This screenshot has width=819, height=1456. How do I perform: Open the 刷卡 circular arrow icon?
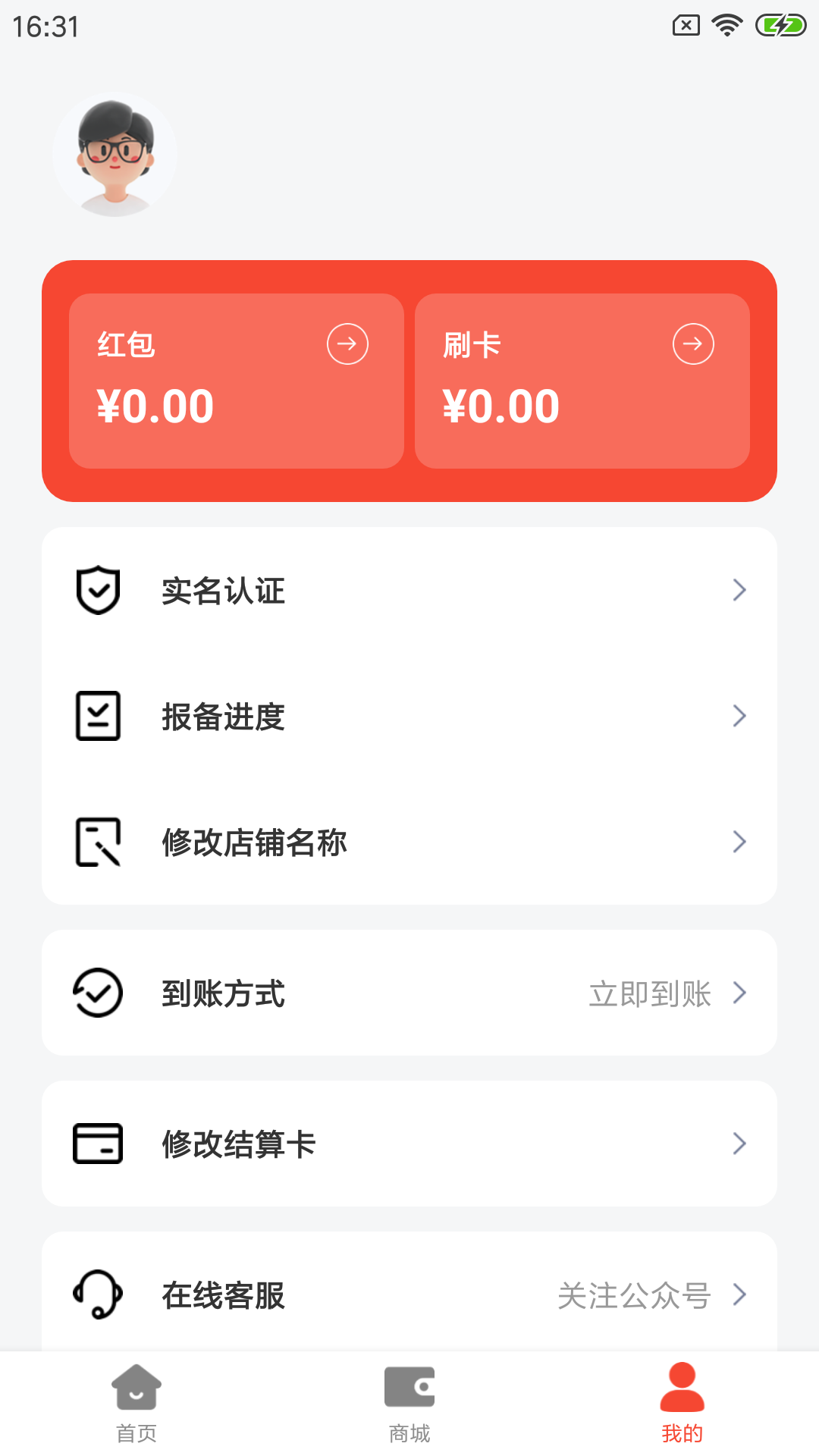[x=692, y=343]
